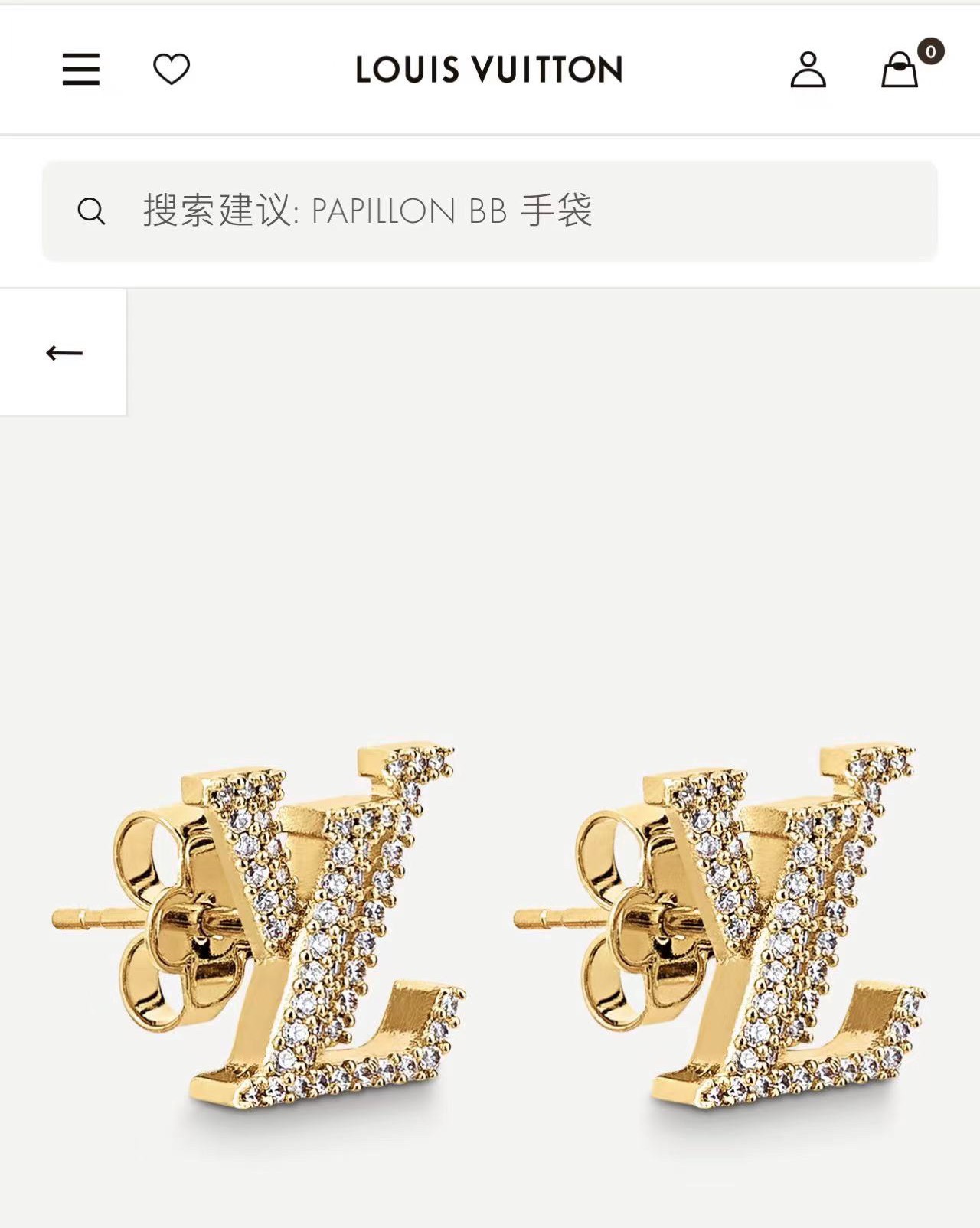Go back with the arrow button
Image resolution: width=980 pixels, height=1228 pixels.
[64, 353]
